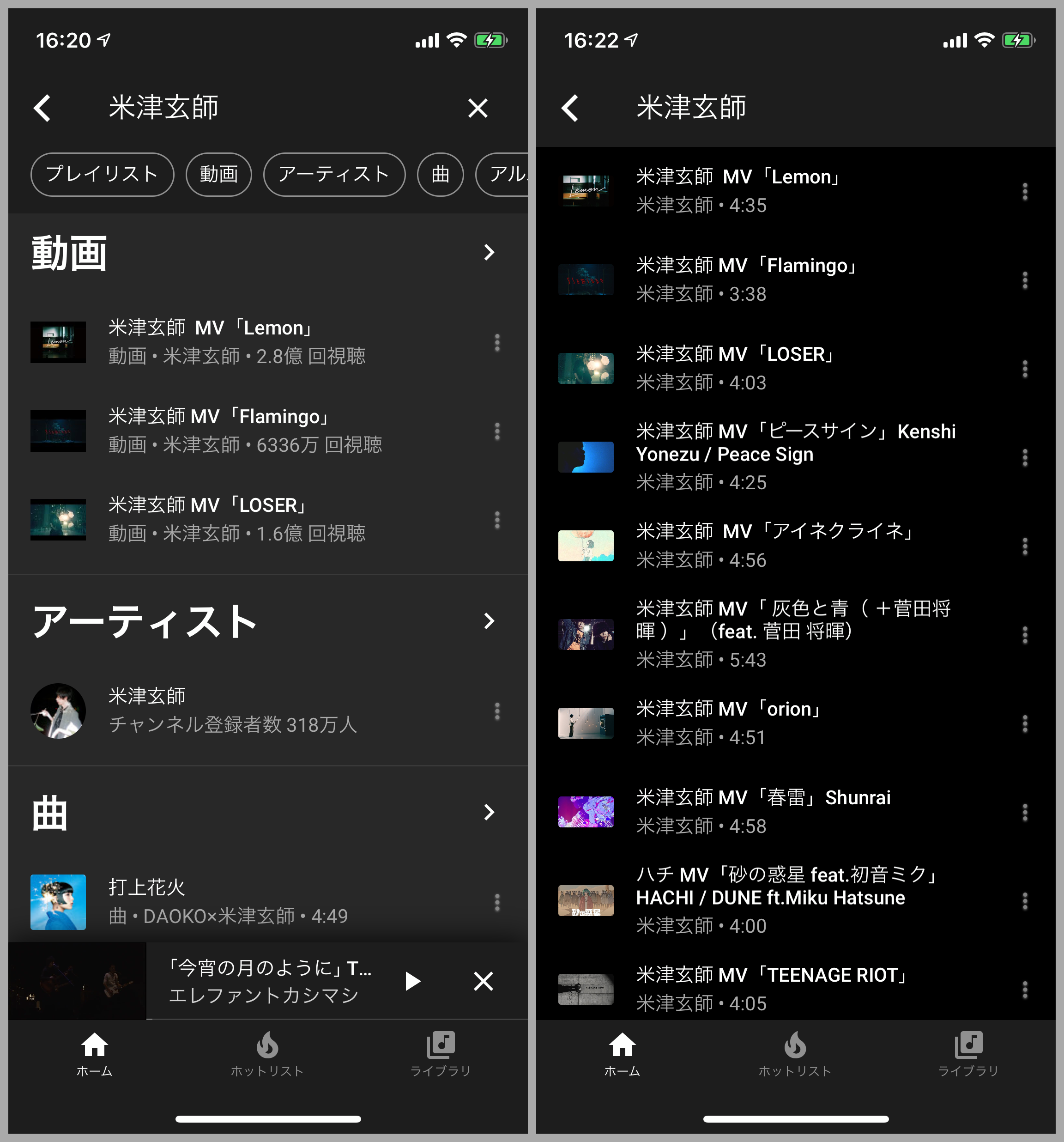This screenshot has height=1142, width=1064.
Task: Open options for LOSER with 1.6億 views
Action: [x=497, y=520]
